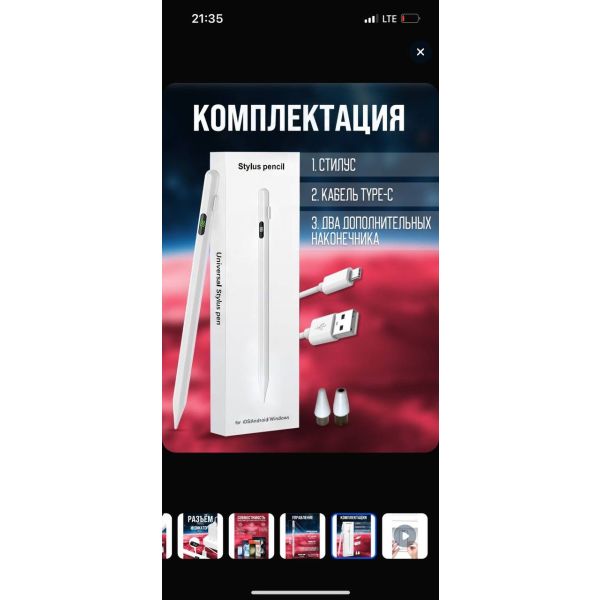Select the highlighted 'Комплектация' thumbnail
This screenshot has width=600, height=600.
tap(353, 535)
